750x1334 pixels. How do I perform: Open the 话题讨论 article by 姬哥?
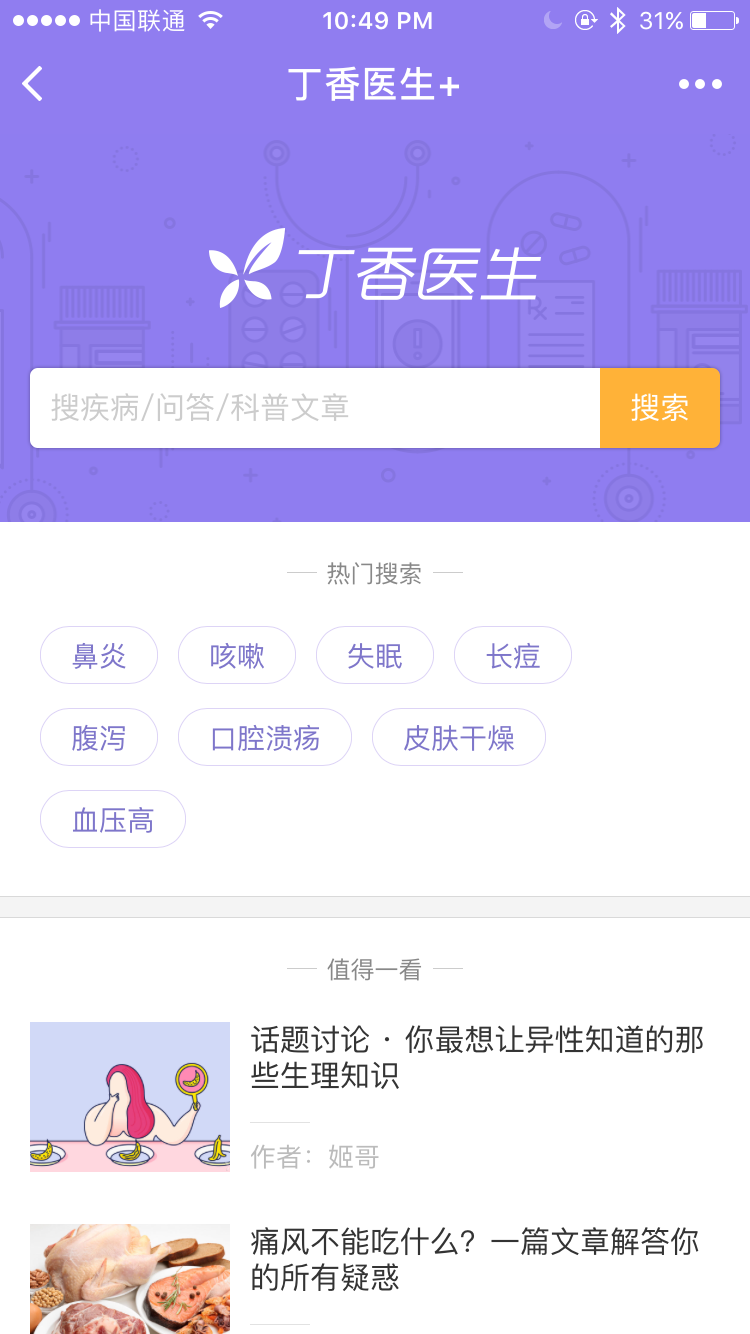(476, 1058)
